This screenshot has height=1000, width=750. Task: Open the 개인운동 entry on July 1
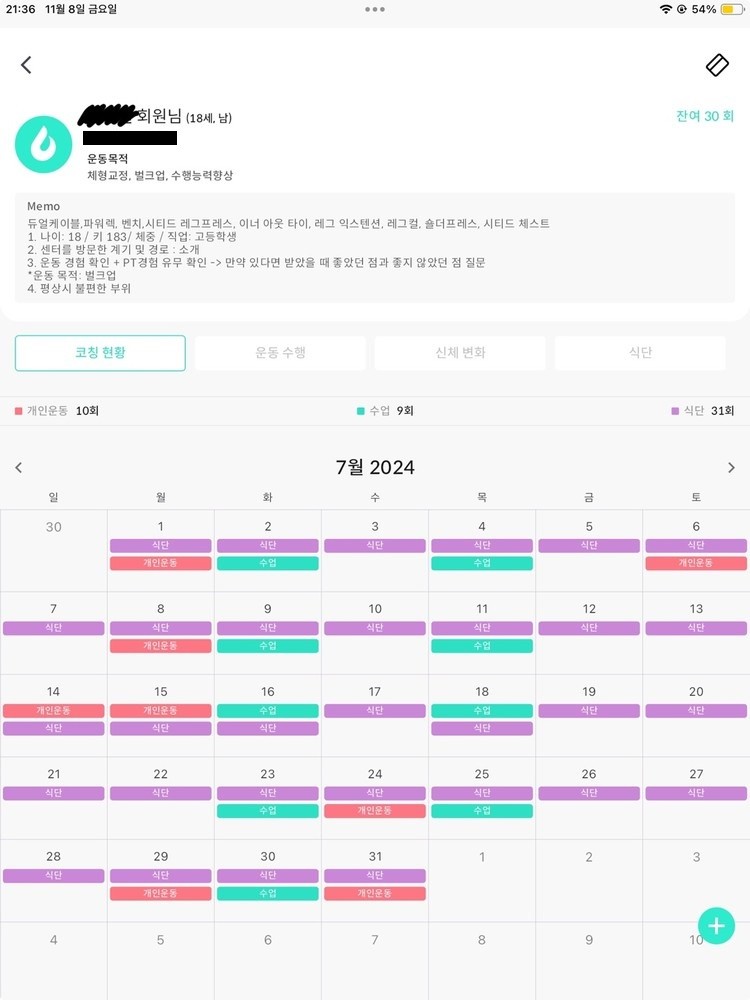[161, 564]
